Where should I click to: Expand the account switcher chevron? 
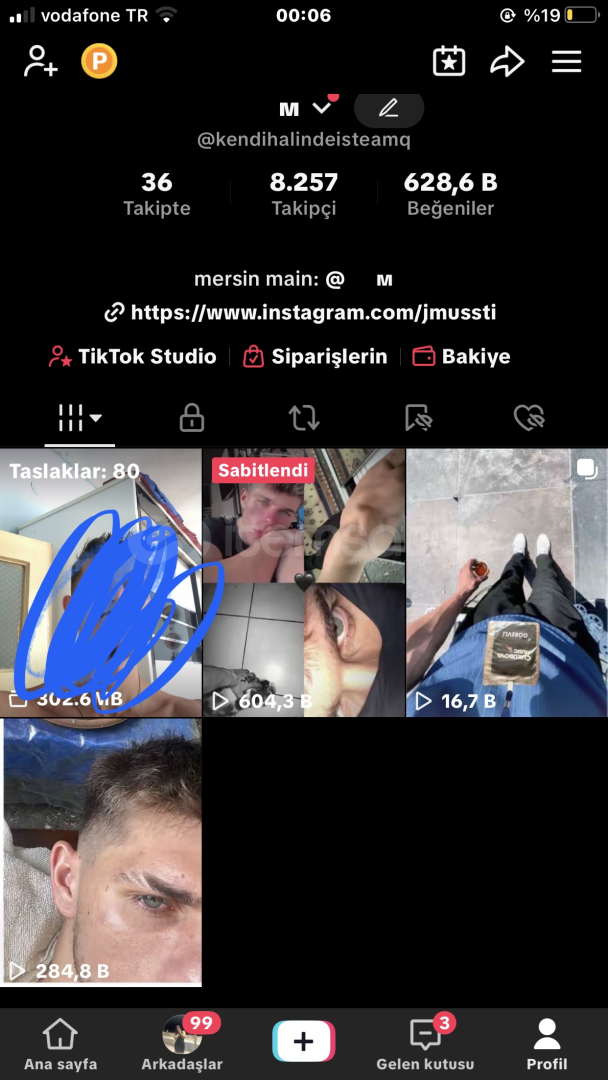click(x=322, y=108)
